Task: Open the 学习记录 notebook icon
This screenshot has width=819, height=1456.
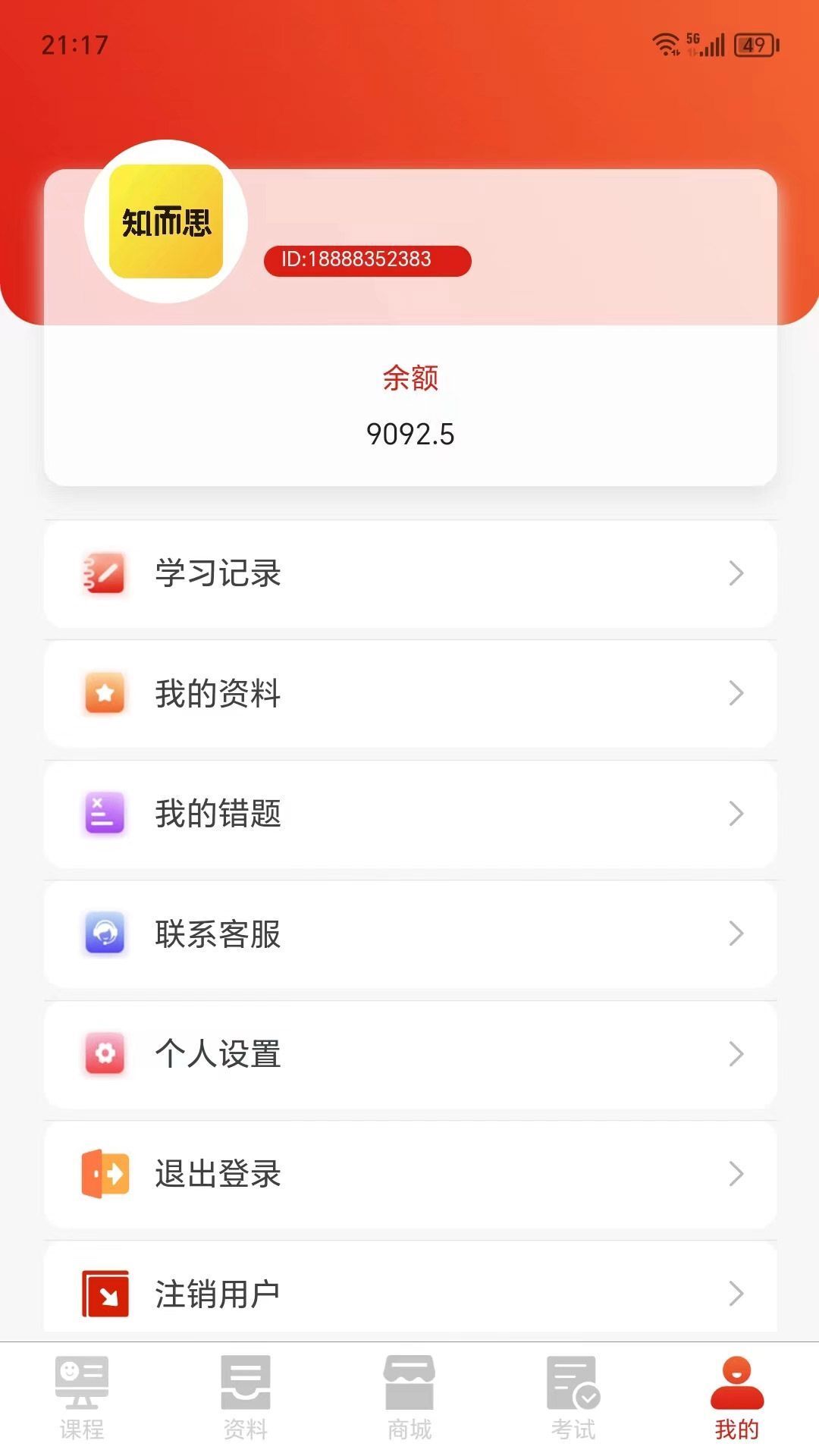Action: click(x=103, y=574)
